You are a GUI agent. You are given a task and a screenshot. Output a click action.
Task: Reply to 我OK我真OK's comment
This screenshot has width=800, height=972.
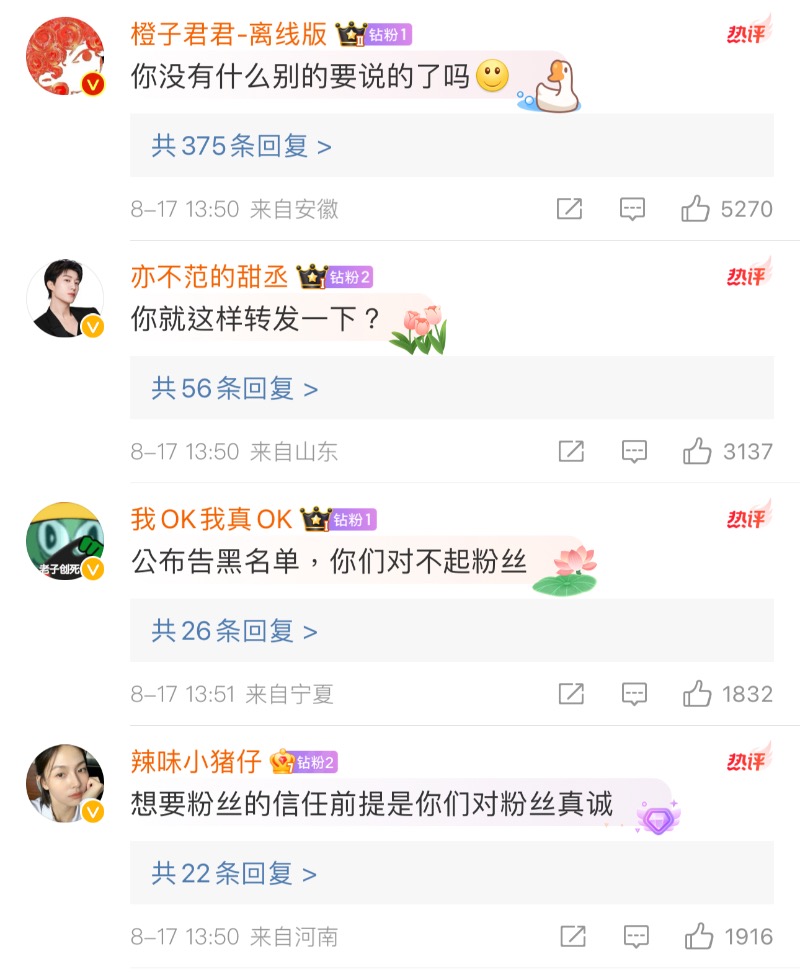[634, 693]
